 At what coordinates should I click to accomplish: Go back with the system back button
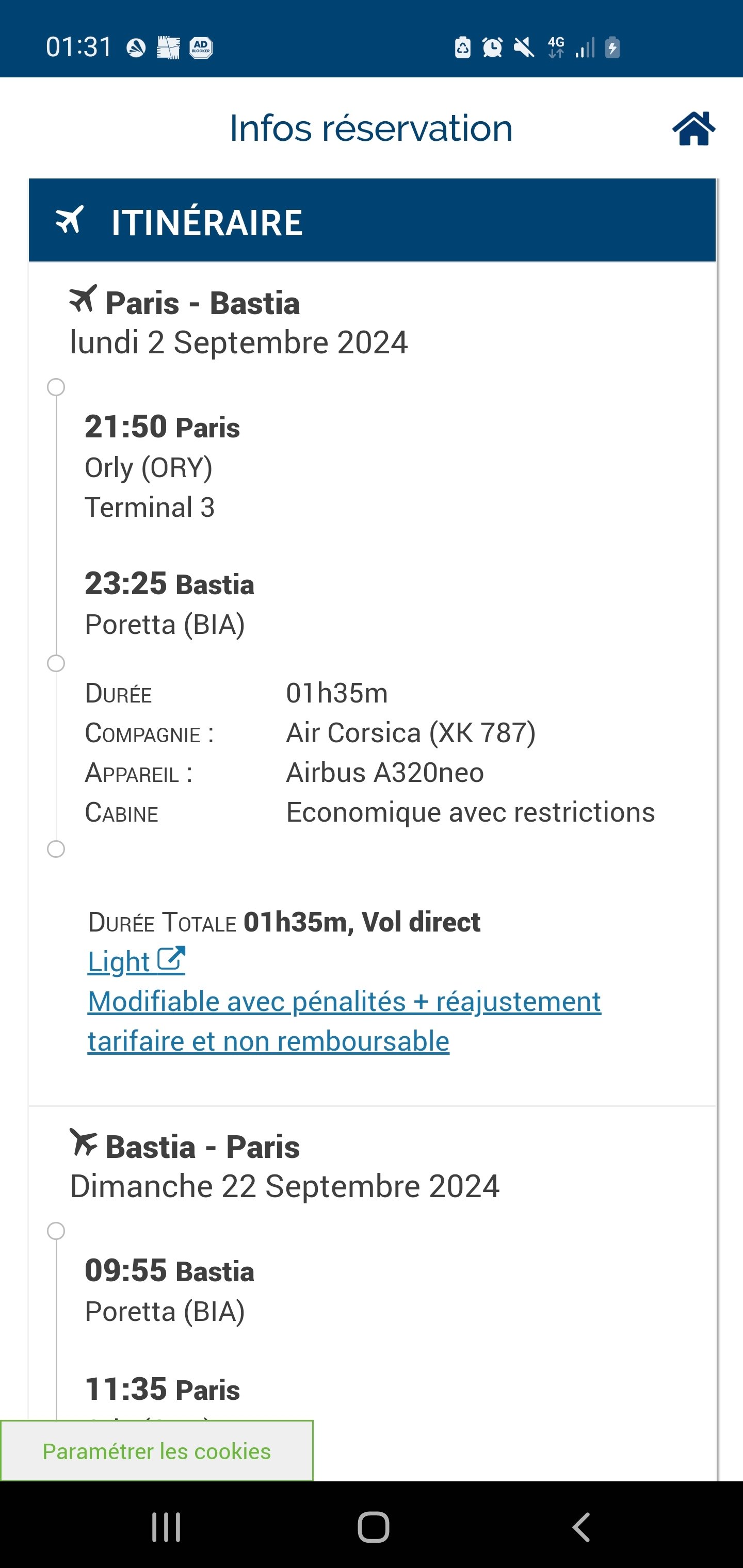582,1527
